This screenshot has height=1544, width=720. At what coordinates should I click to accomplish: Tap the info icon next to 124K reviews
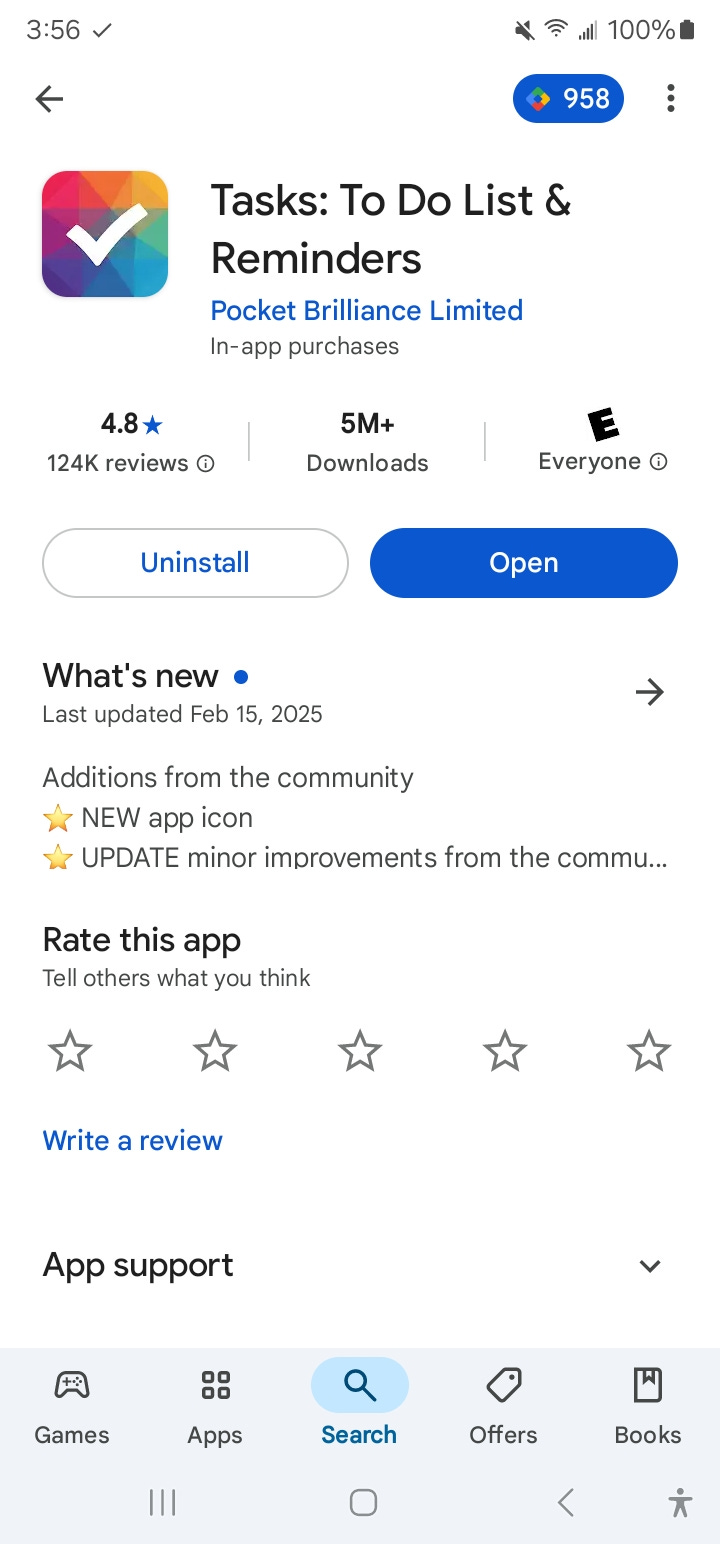pos(205,464)
